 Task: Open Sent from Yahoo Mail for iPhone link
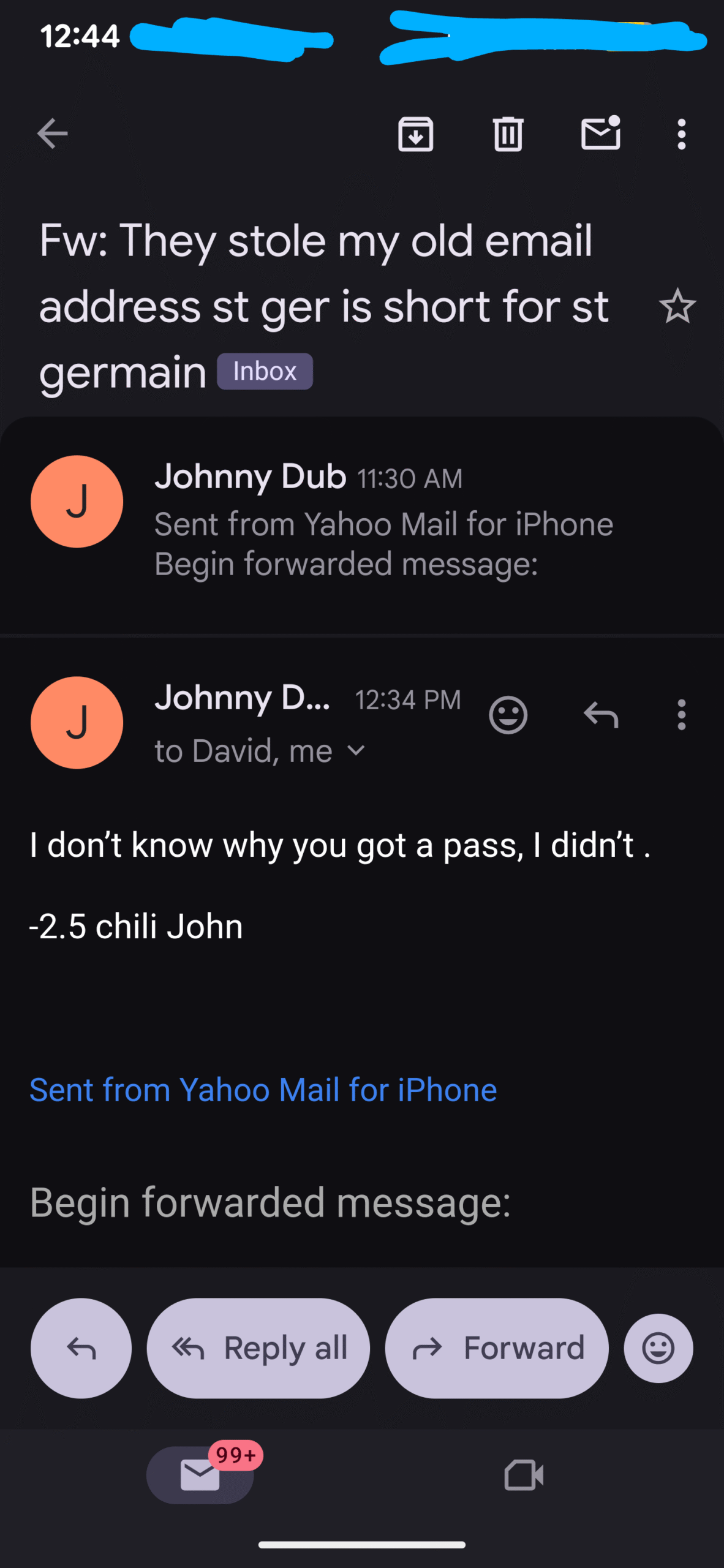[x=263, y=1090]
